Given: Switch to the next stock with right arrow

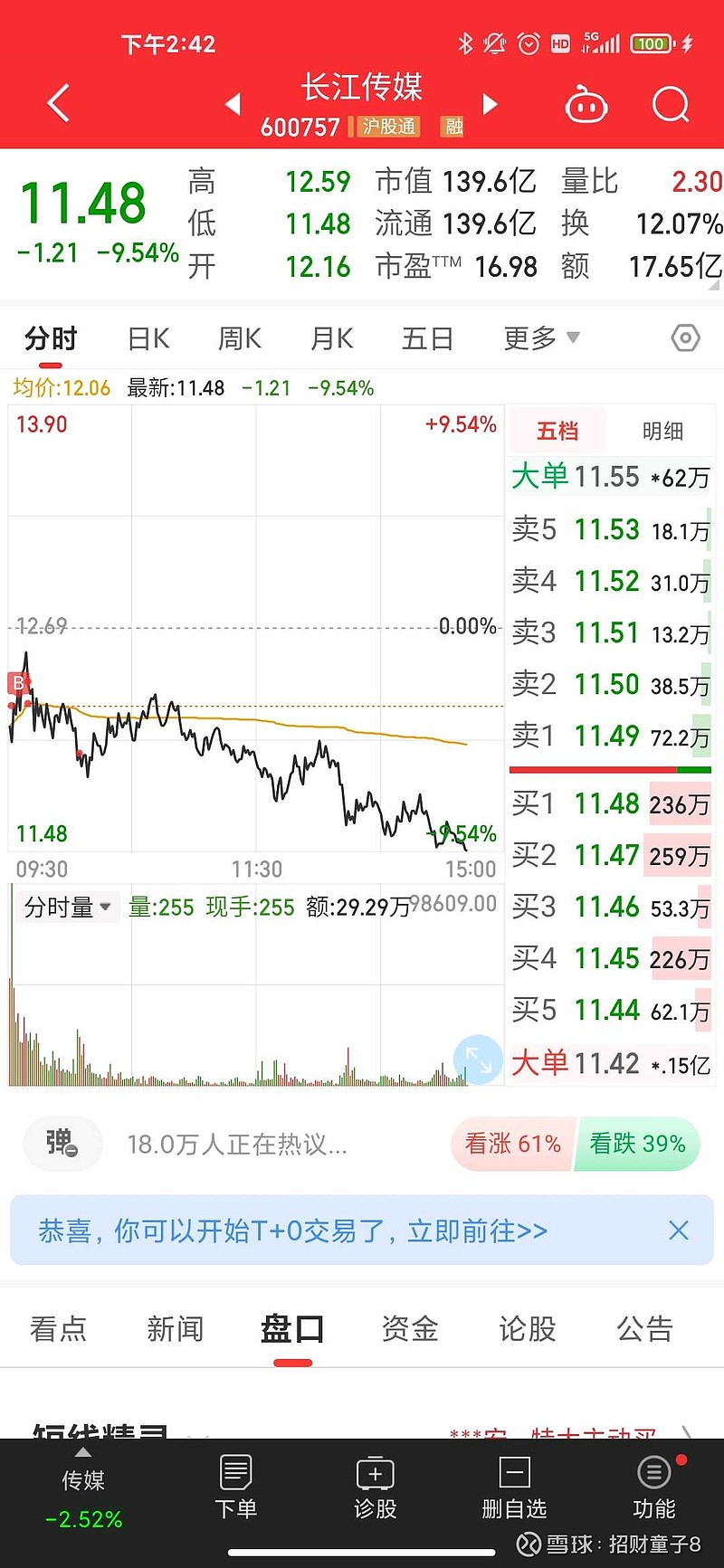Looking at the screenshot, I should pos(490,104).
